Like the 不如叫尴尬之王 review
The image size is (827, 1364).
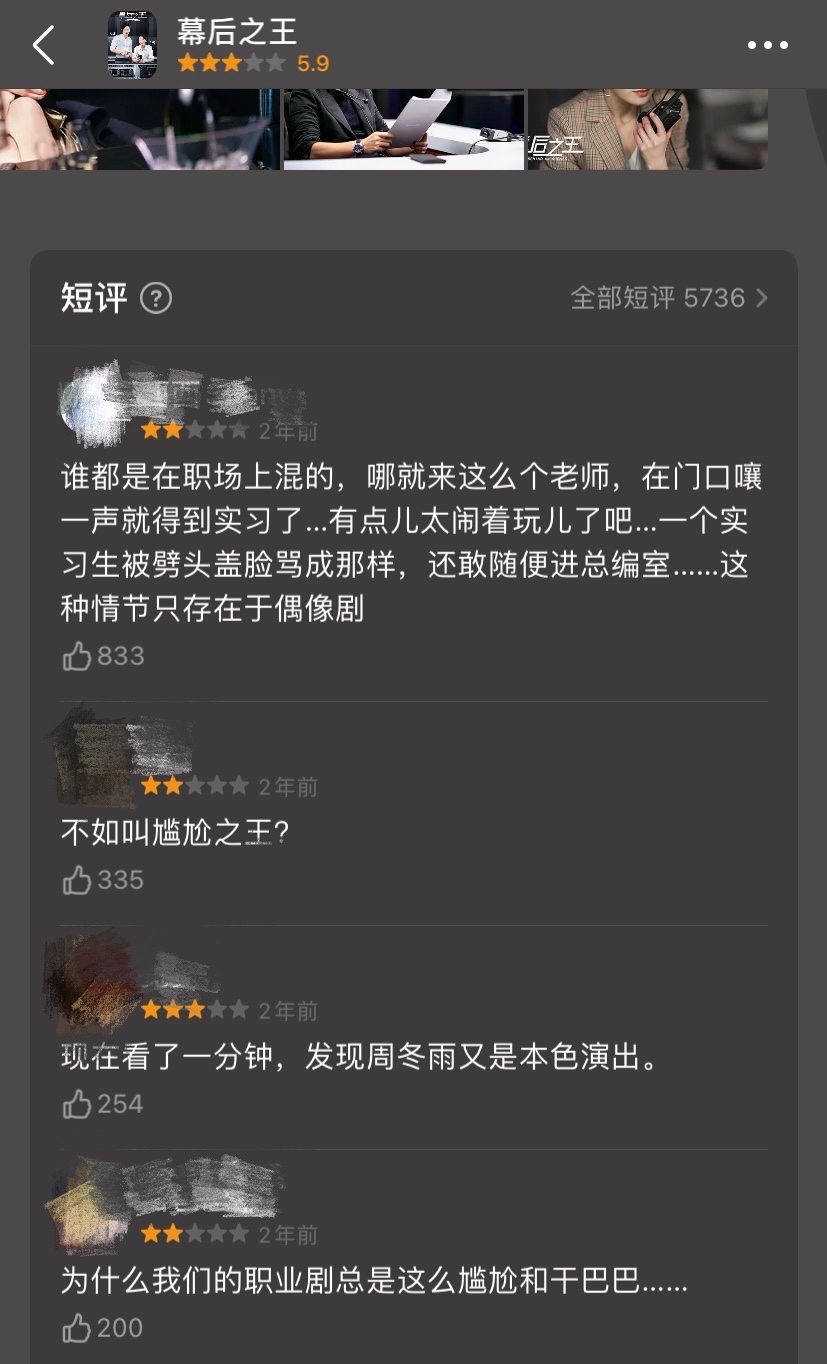(77, 880)
